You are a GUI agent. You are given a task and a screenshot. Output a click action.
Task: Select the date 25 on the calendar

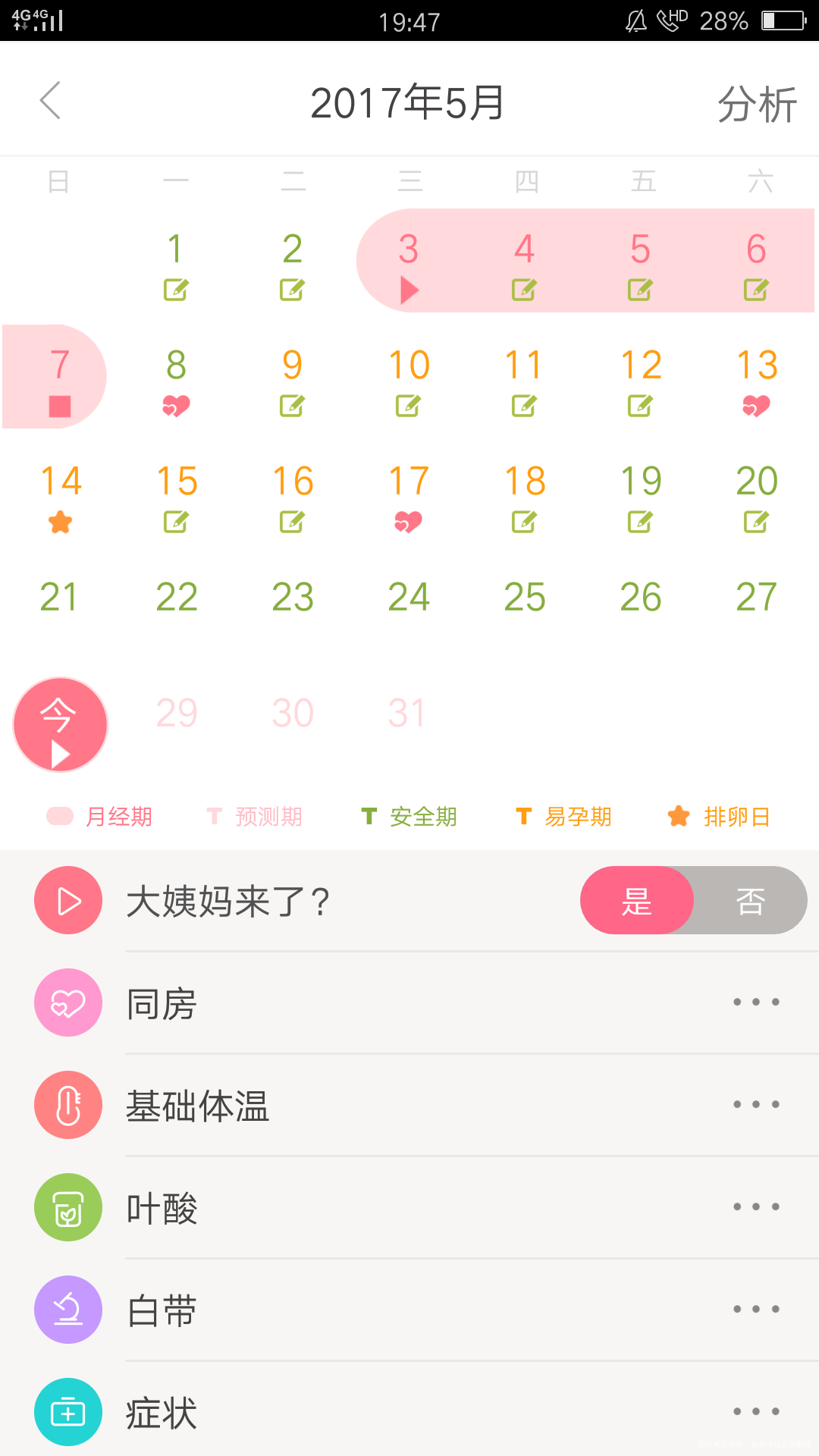(x=526, y=596)
